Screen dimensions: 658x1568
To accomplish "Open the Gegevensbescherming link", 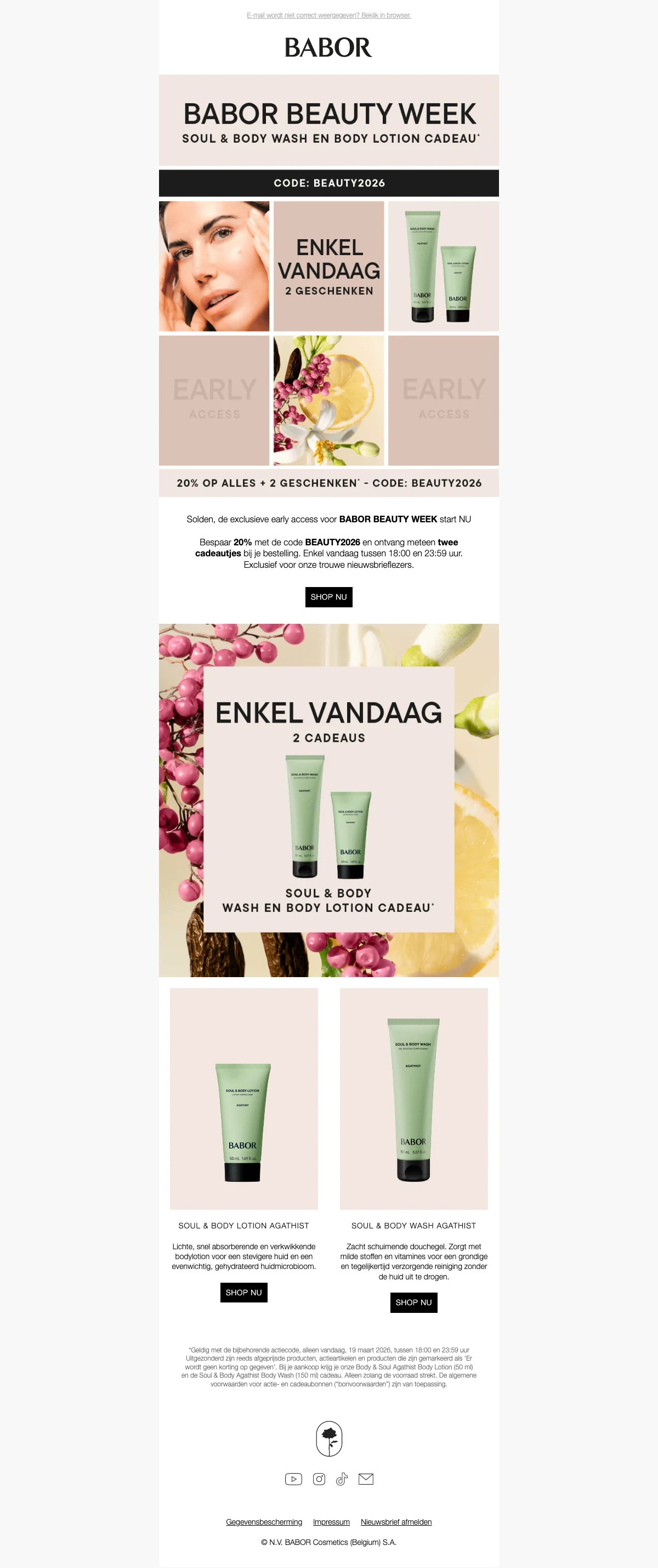I will (x=264, y=1522).
